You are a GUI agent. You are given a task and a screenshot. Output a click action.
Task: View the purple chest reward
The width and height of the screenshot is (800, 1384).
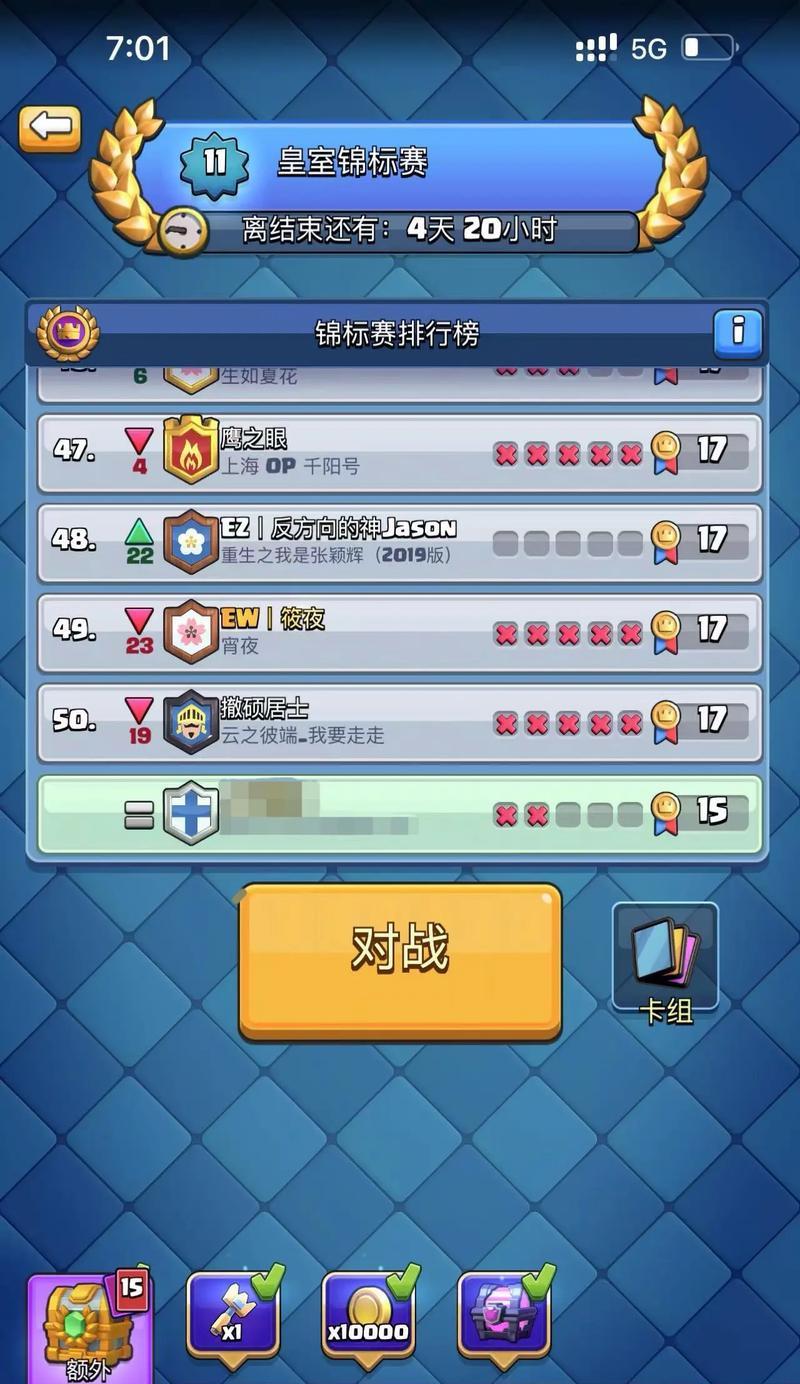click(504, 1315)
